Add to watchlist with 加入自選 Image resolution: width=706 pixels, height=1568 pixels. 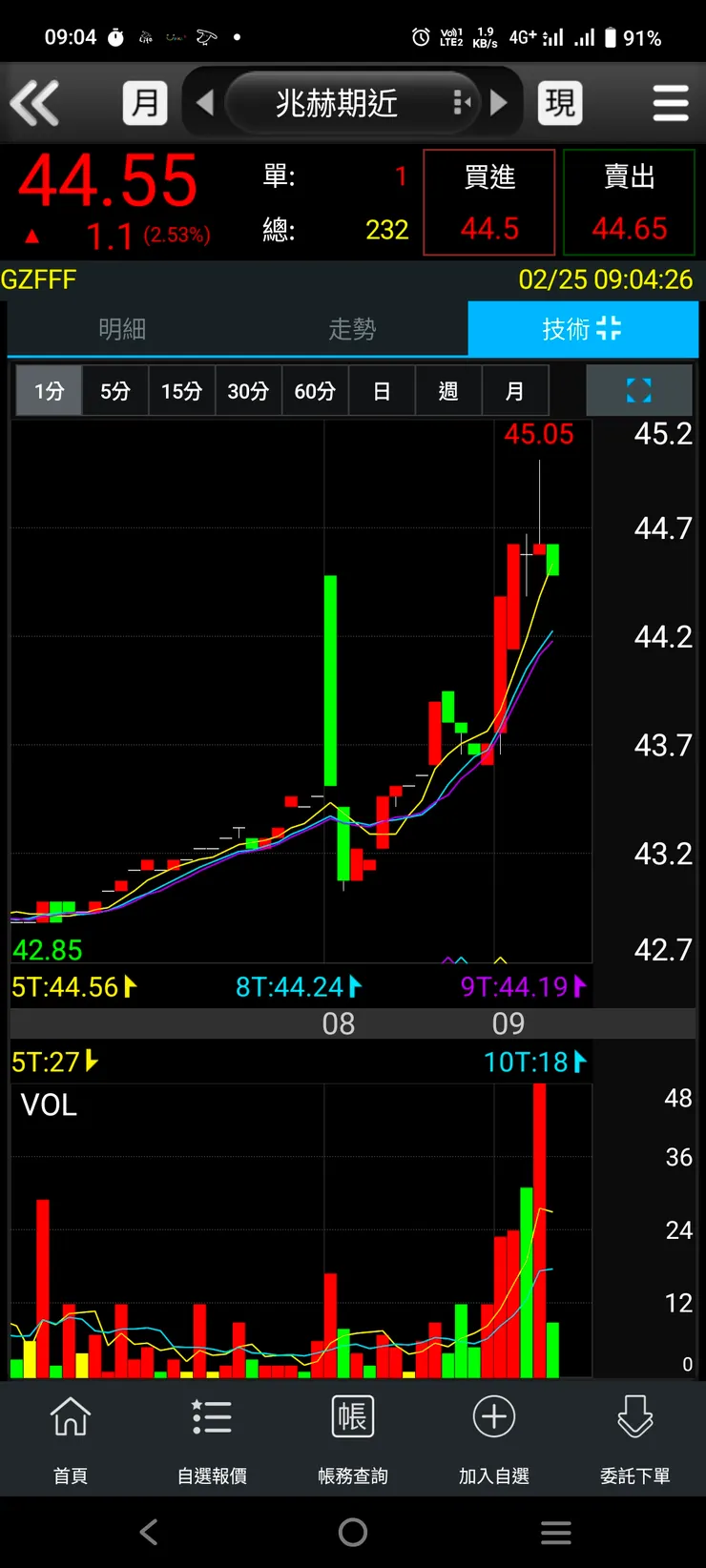click(493, 1438)
